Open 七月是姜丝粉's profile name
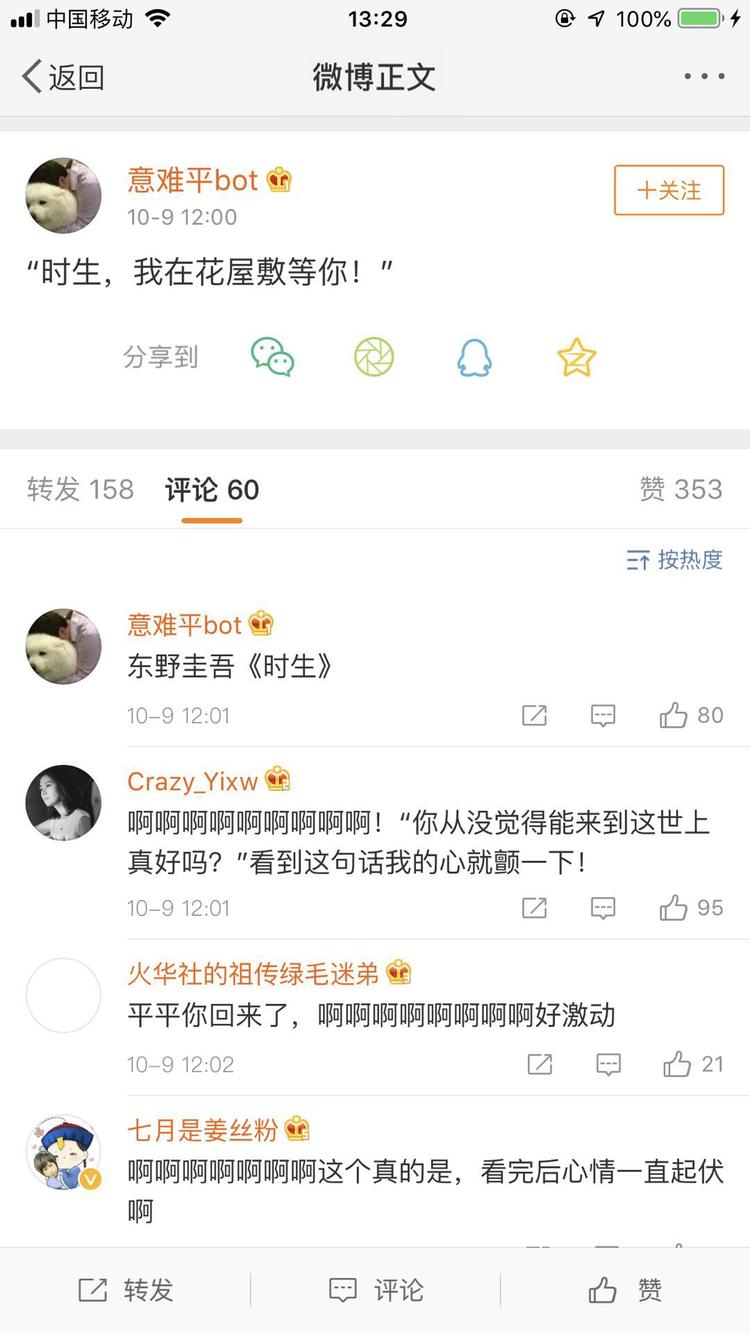Viewport: 750px width, 1333px height. 202,1130
